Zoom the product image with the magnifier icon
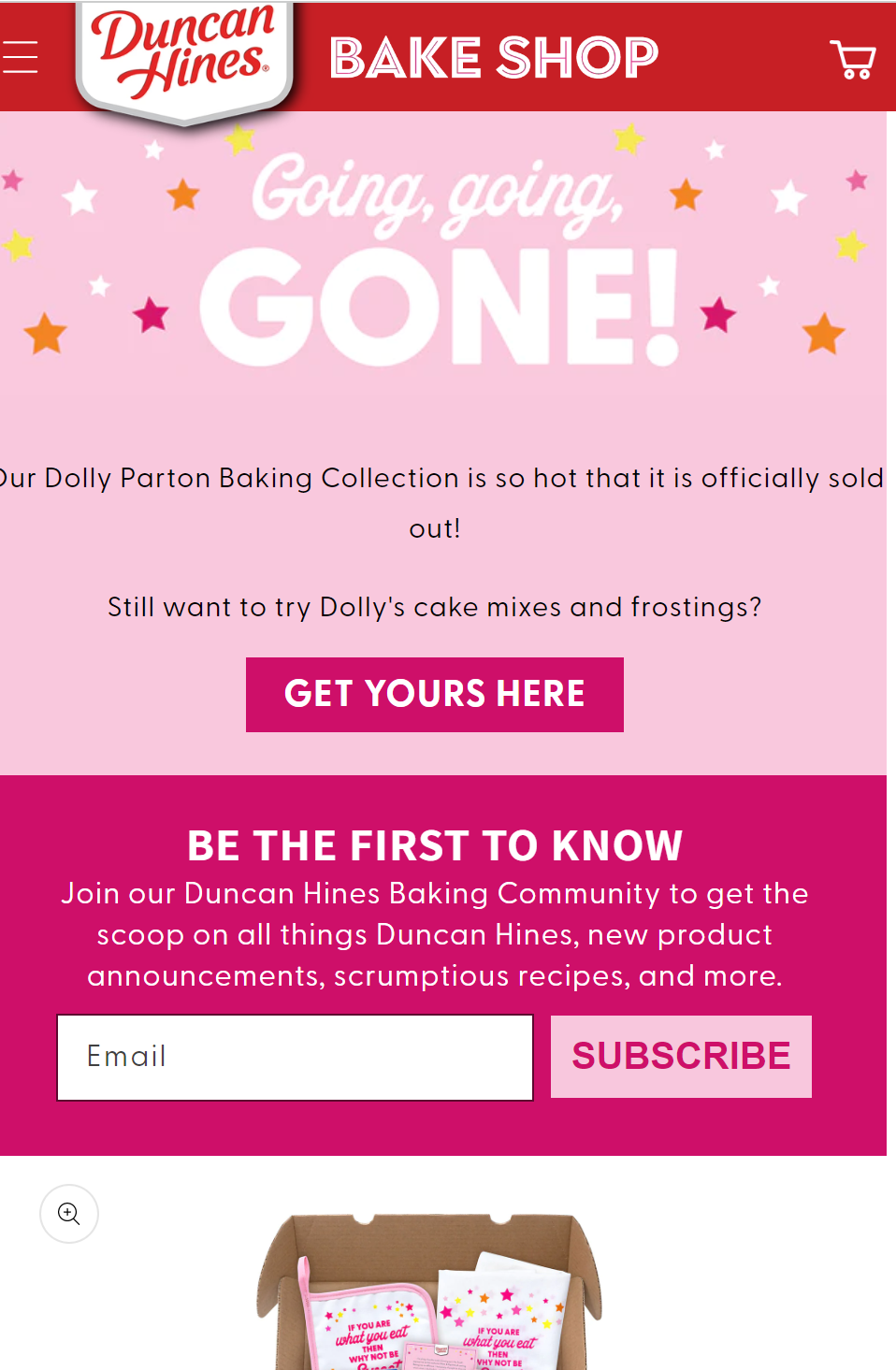The height and width of the screenshot is (1370, 896). pos(69,1214)
